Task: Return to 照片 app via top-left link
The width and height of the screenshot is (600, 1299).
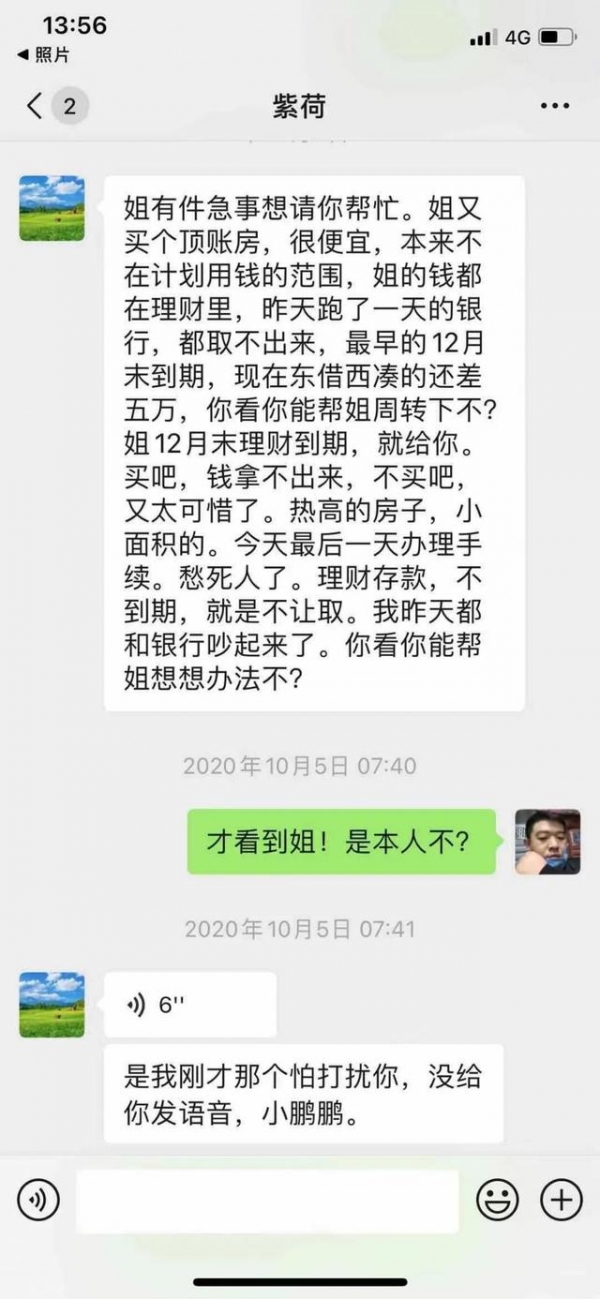Action: click(x=44, y=55)
